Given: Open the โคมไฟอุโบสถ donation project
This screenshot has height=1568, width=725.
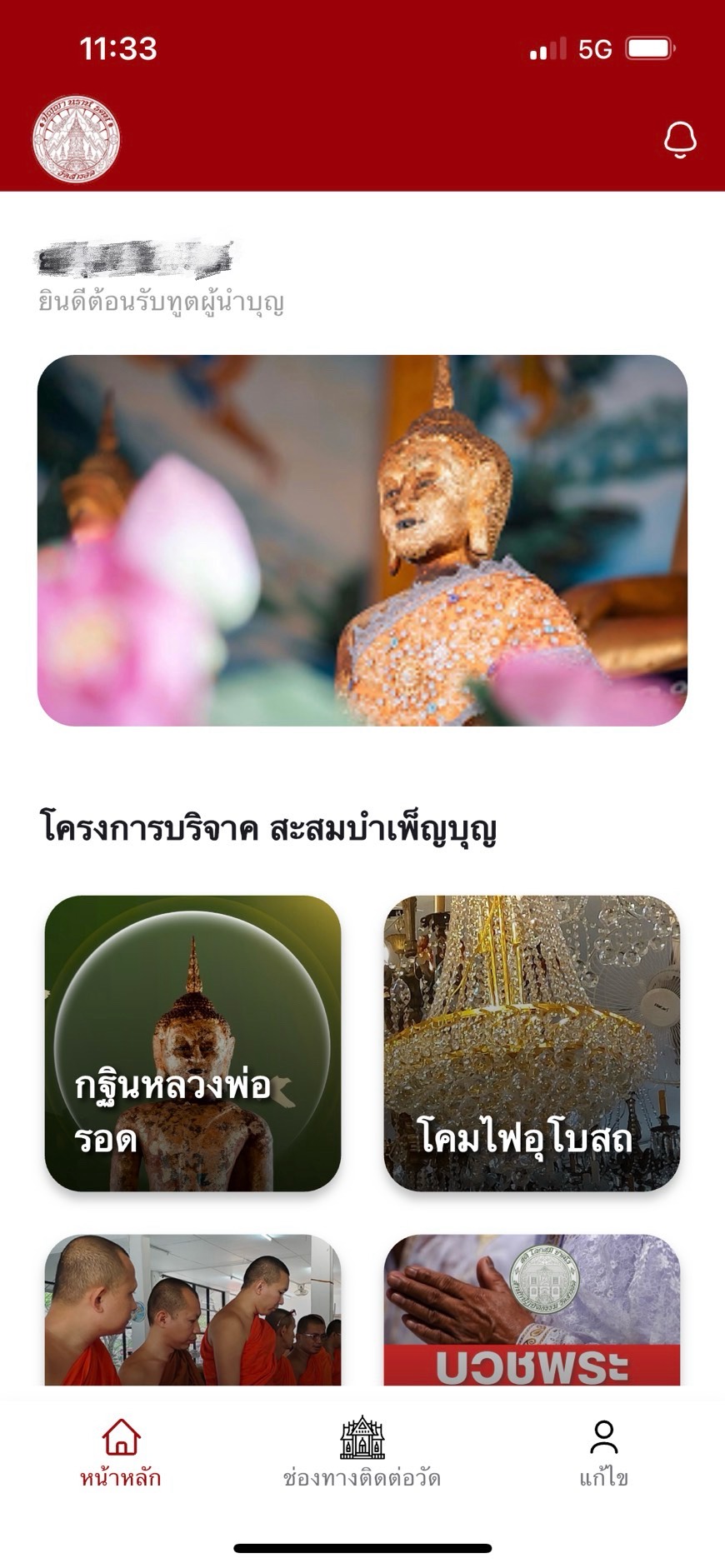Looking at the screenshot, I should 532,1043.
